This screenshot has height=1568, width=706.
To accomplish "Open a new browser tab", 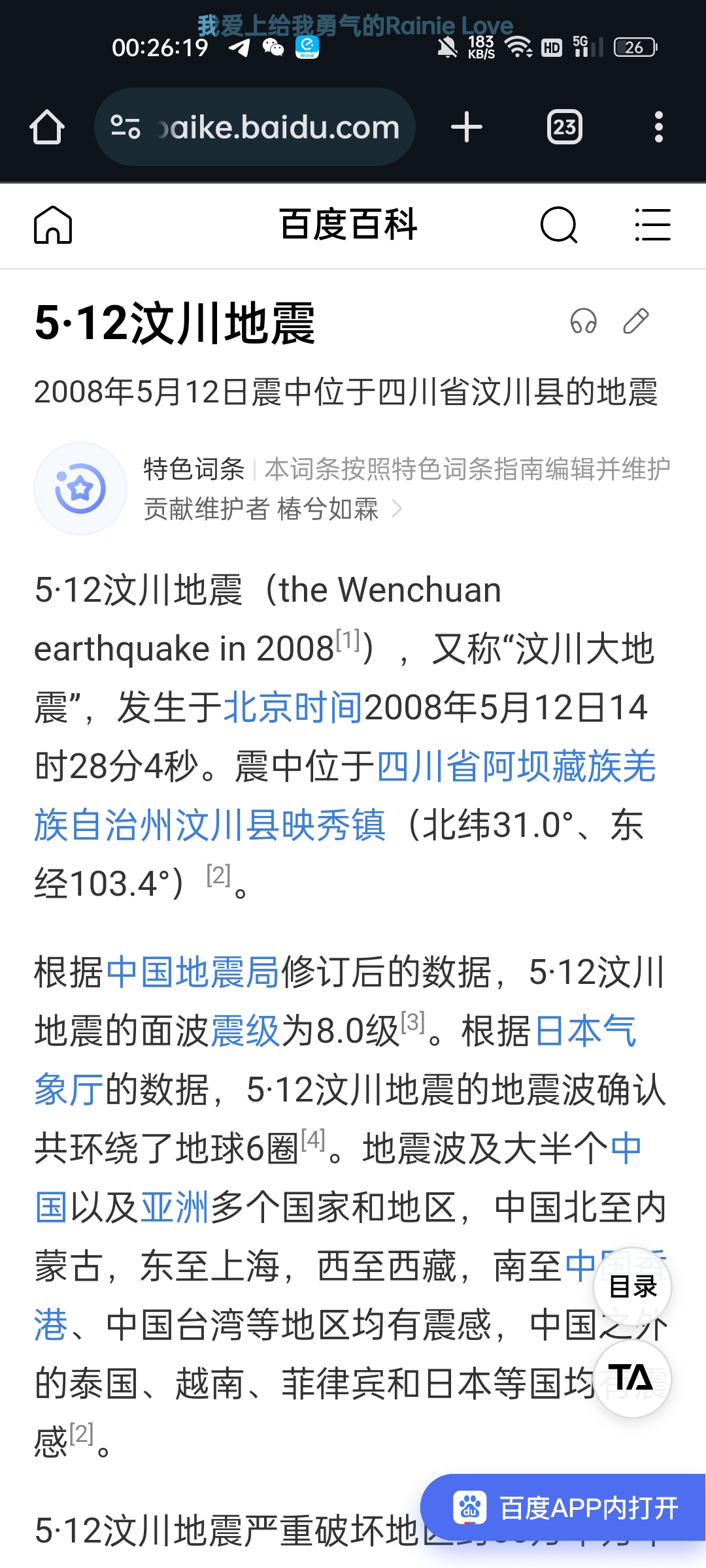I will (x=467, y=127).
